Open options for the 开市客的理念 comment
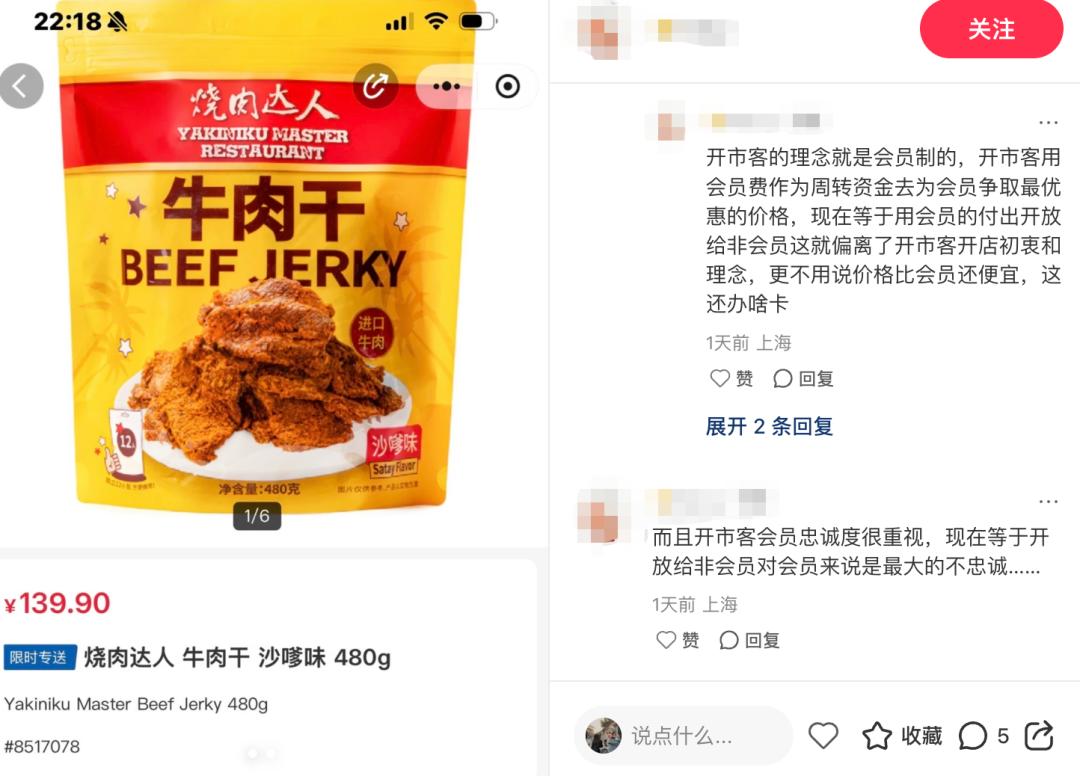Screen dimensions: 1080x776 click(x=1048, y=123)
